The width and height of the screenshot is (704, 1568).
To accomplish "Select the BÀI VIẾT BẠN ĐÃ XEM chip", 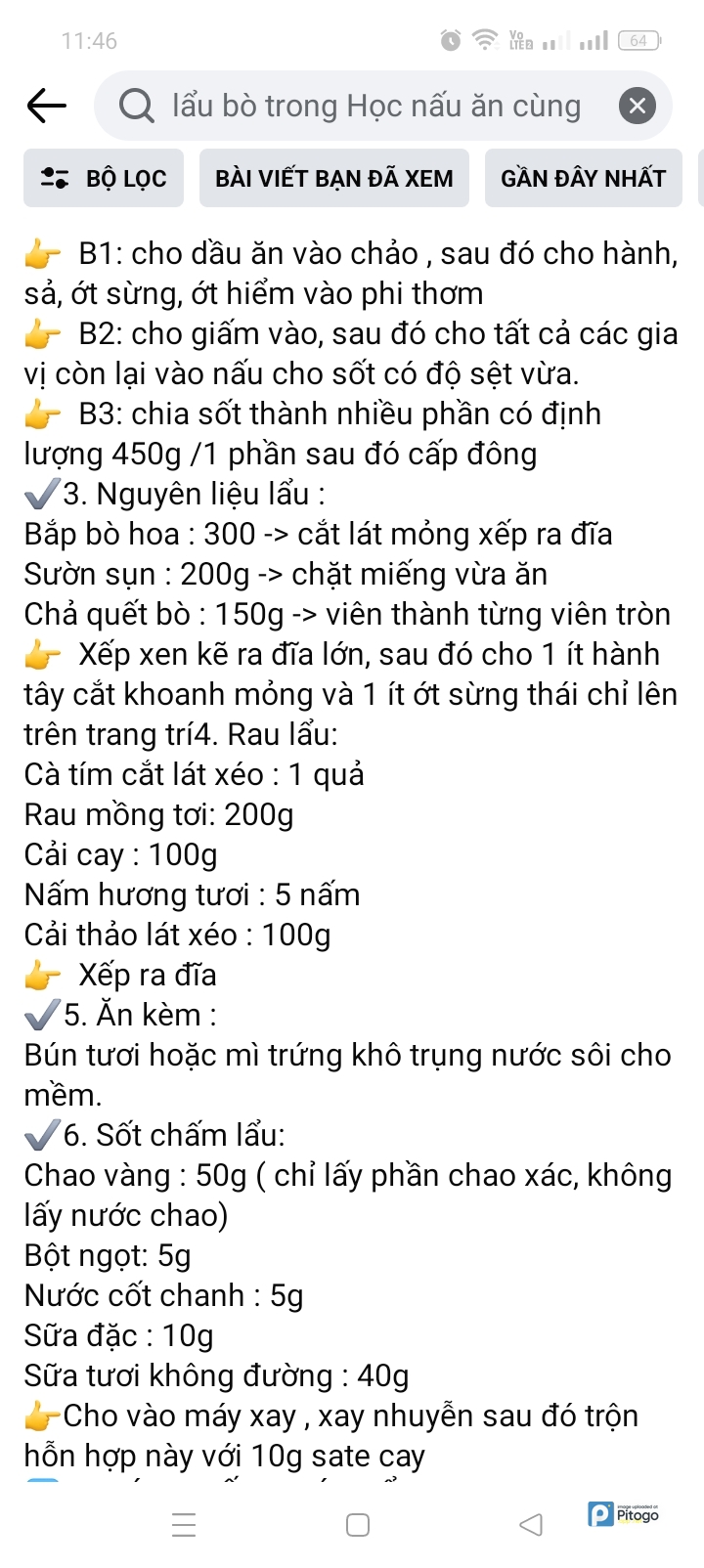I will 334,178.
